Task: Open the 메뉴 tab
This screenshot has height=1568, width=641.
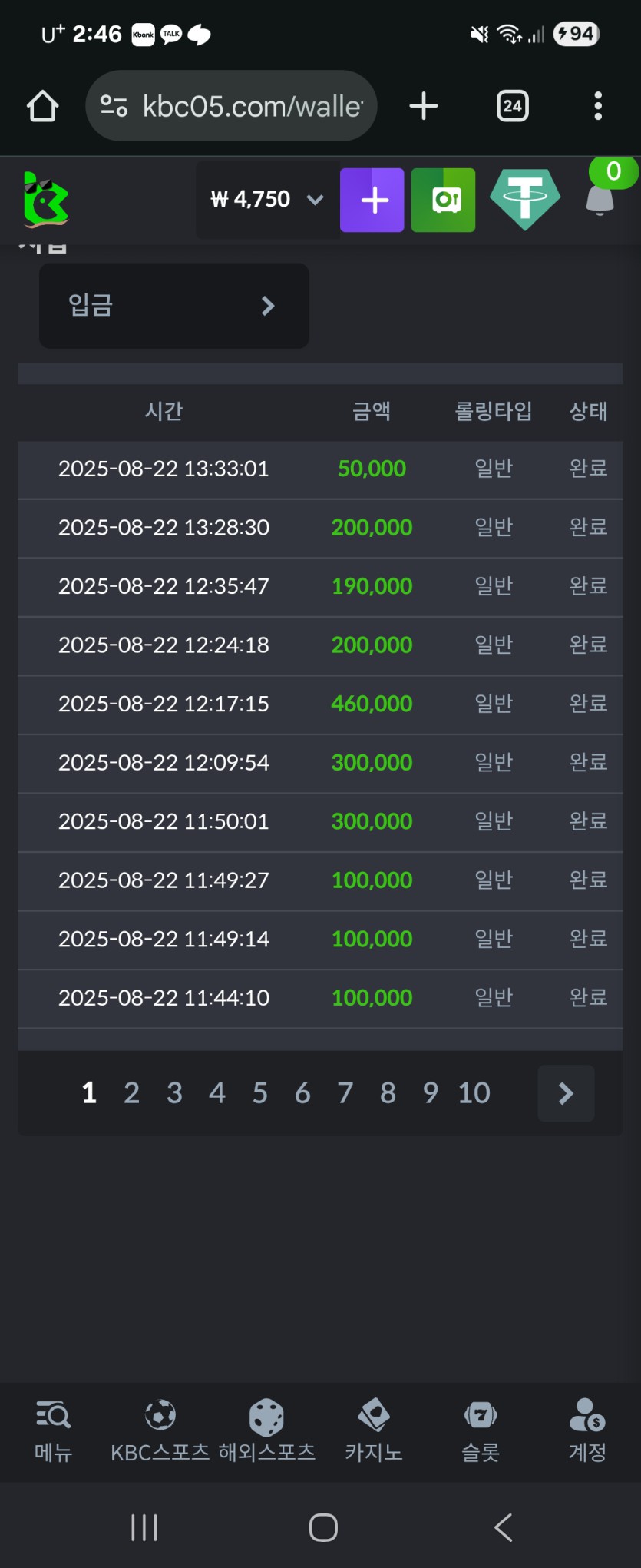Action: [53, 1432]
